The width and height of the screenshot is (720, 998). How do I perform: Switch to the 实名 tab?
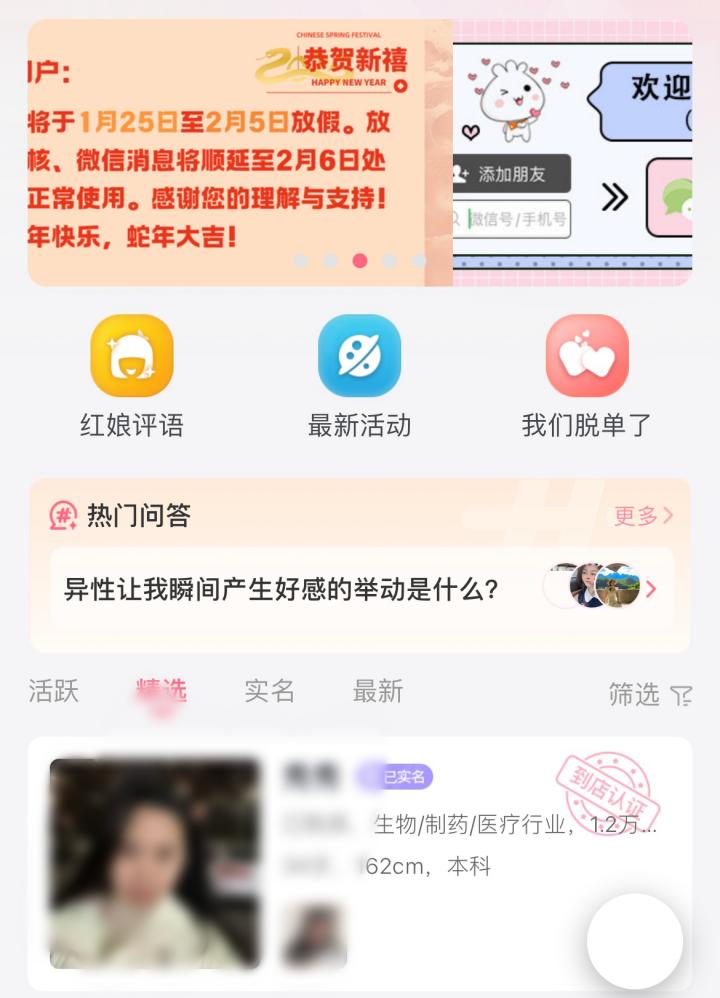click(x=270, y=691)
